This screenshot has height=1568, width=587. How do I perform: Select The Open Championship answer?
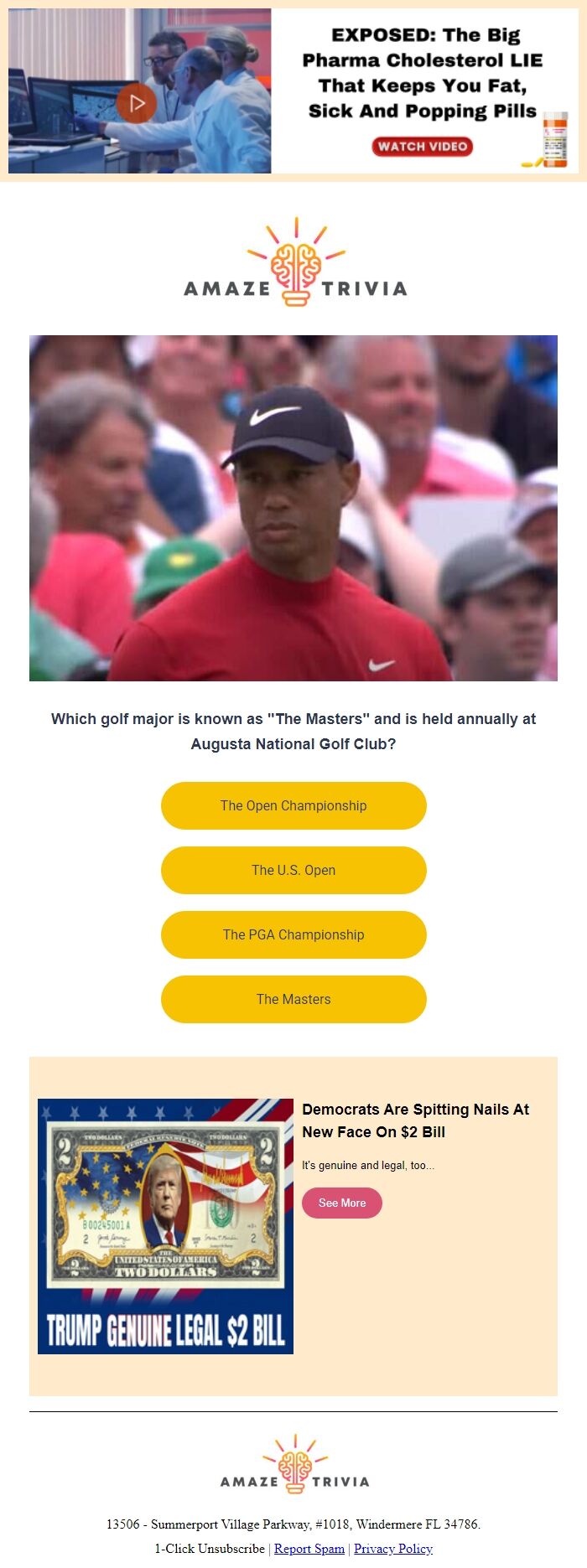(293, 805)
